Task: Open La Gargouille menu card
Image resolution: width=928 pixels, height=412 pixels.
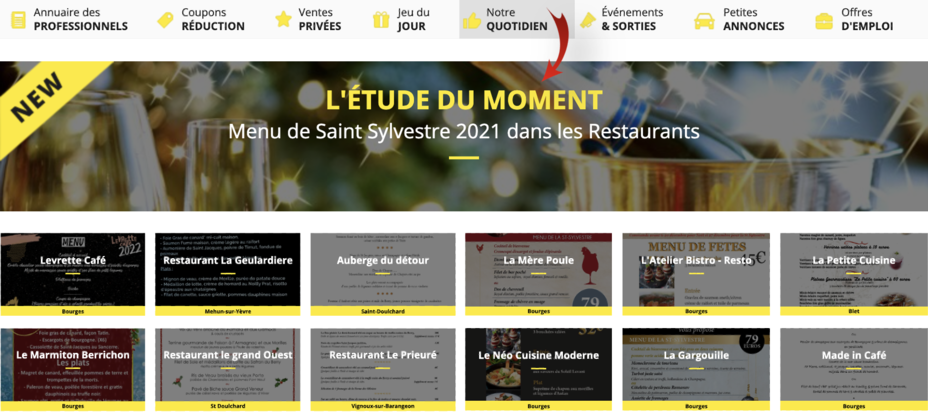Action: tap(696, 365)
